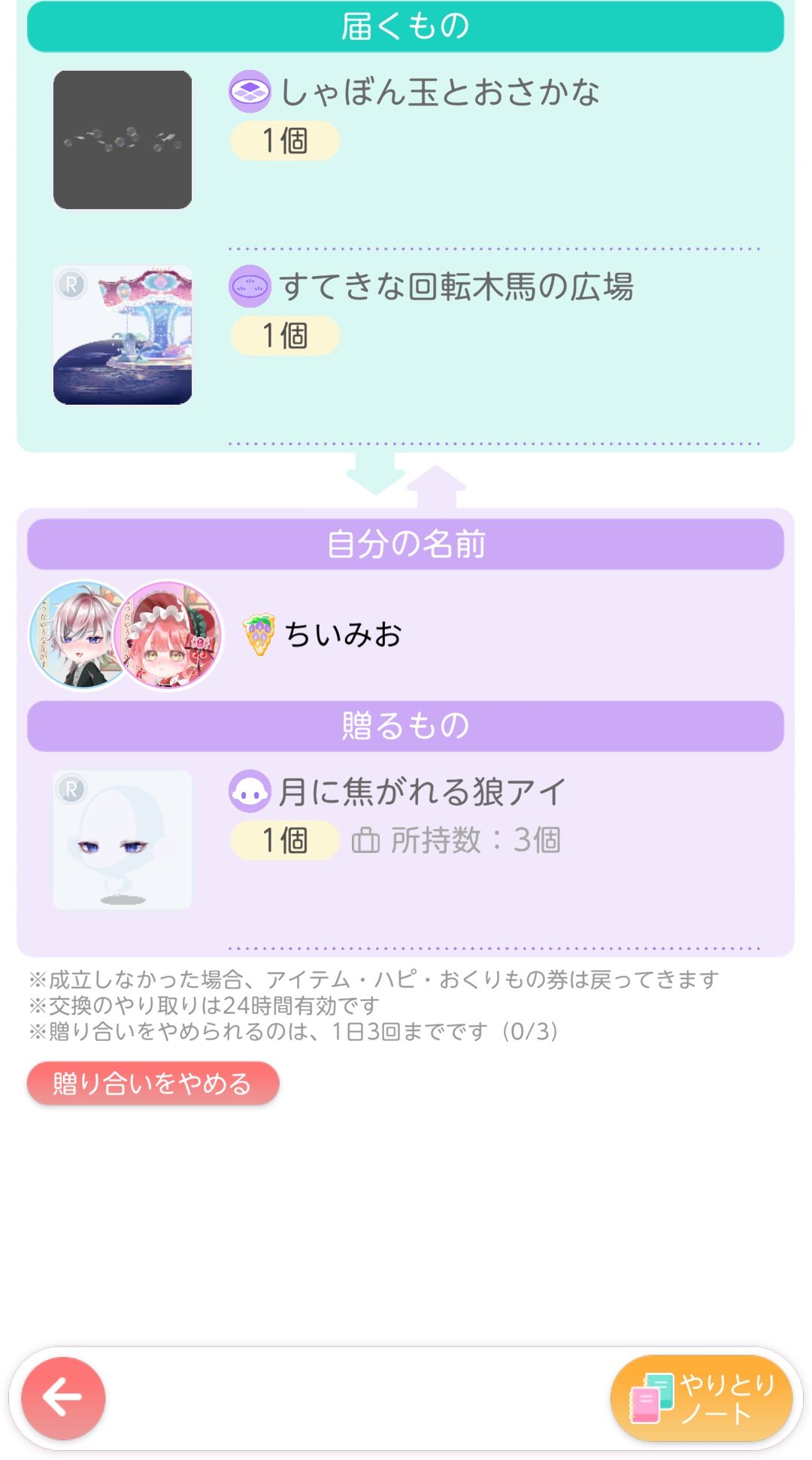The image size is (812, 1460).
Task: Open the やりとりノート exchange notes
Action: point(701,1398)
